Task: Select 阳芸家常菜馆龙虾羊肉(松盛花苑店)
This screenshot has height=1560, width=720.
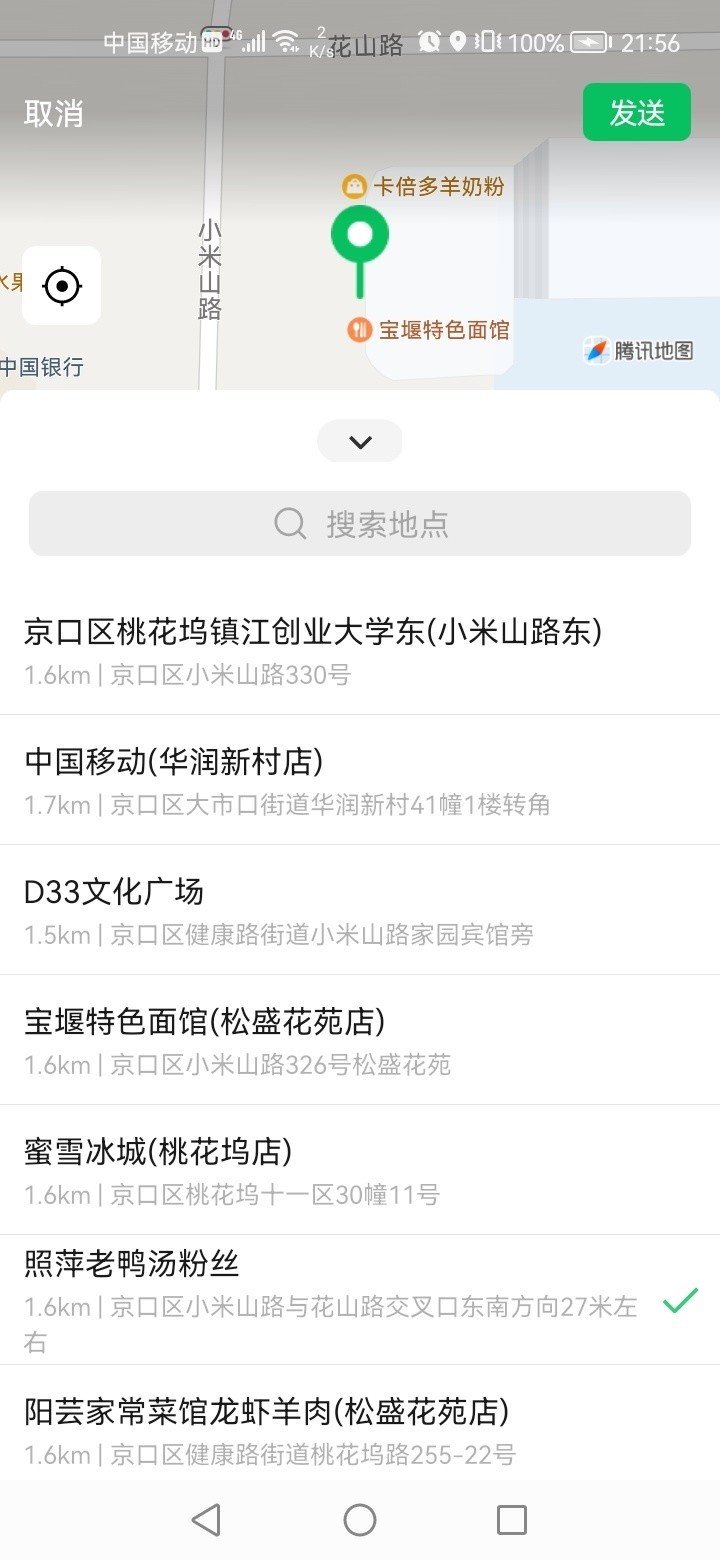Action: (x=360, y=1428)
